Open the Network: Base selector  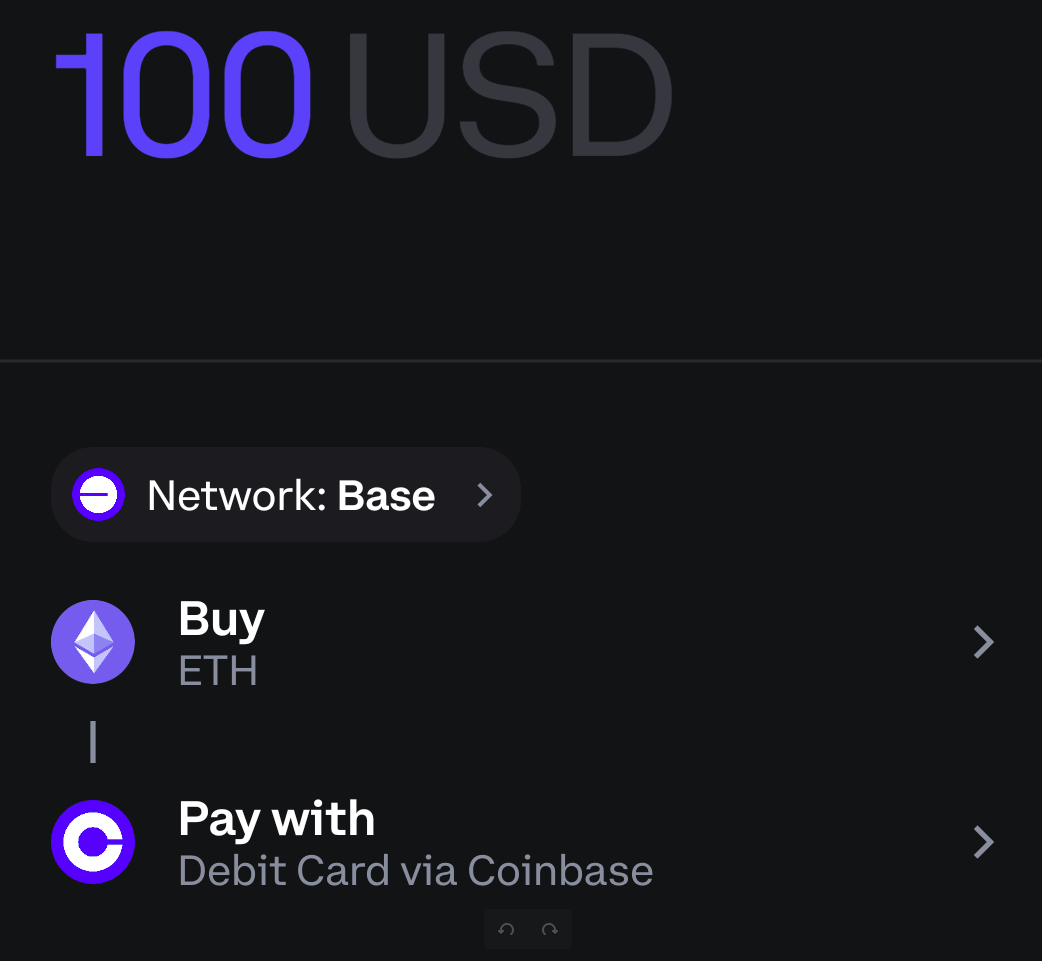point(286,495)
